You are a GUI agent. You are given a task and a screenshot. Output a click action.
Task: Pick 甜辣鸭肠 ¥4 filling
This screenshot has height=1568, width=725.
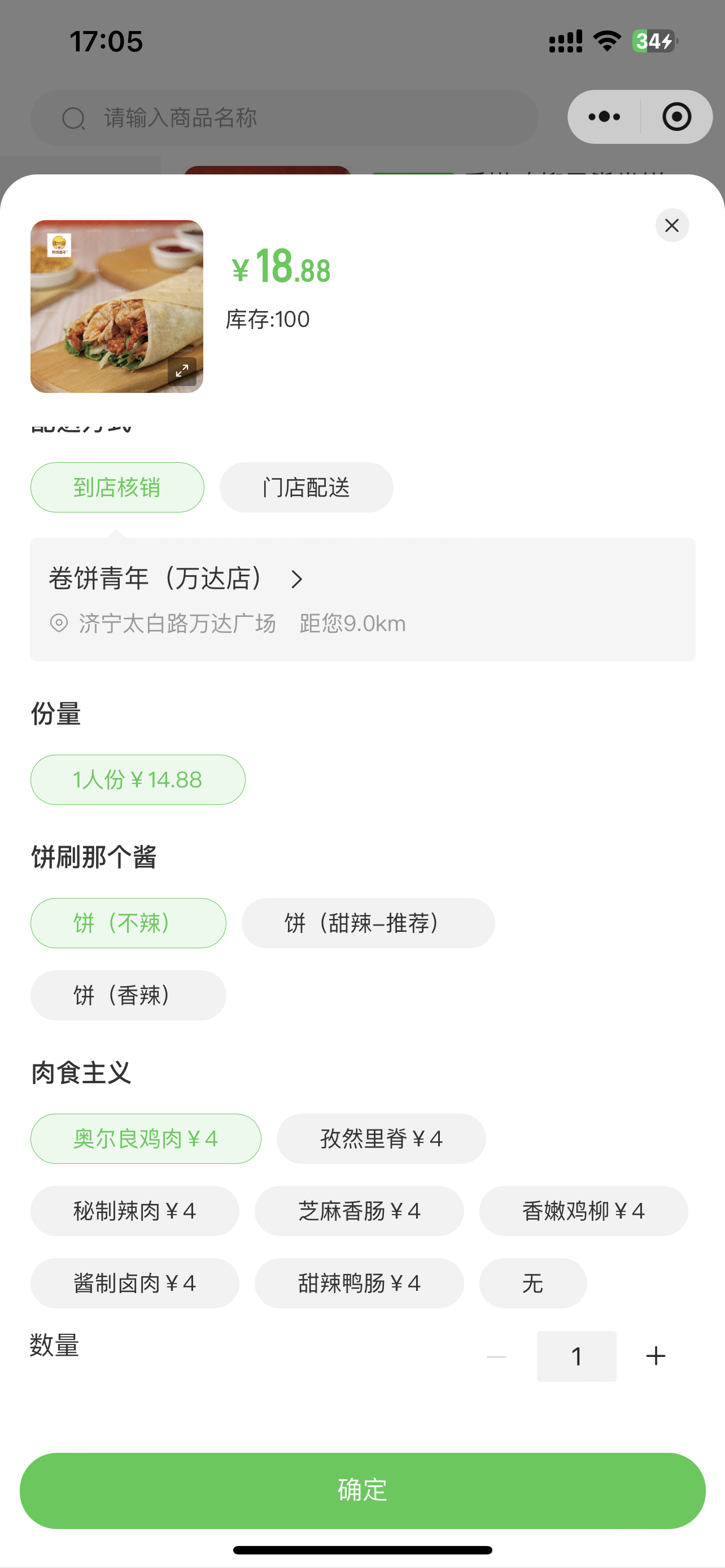tap(359, 1283)
